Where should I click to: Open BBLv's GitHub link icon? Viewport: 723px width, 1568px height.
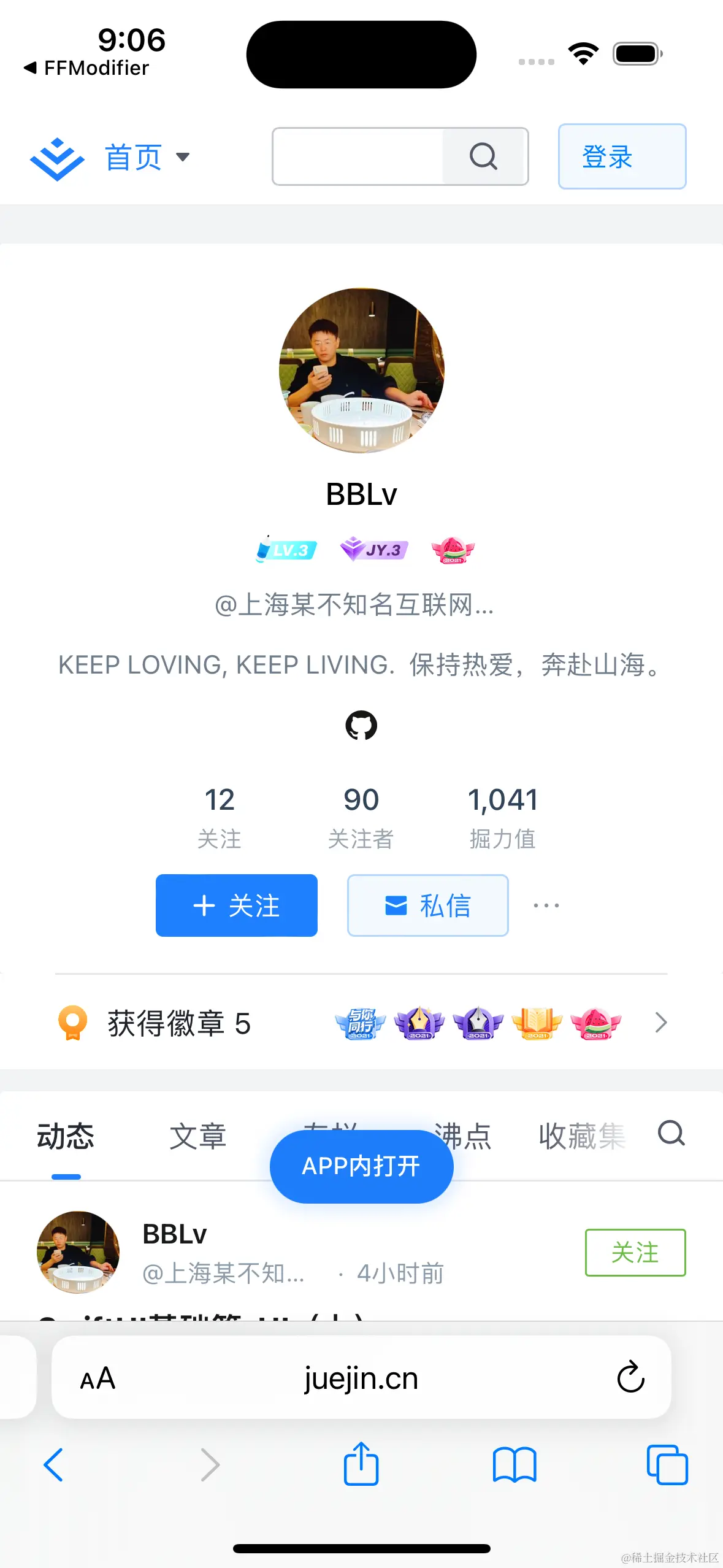[x=361, y=725]
